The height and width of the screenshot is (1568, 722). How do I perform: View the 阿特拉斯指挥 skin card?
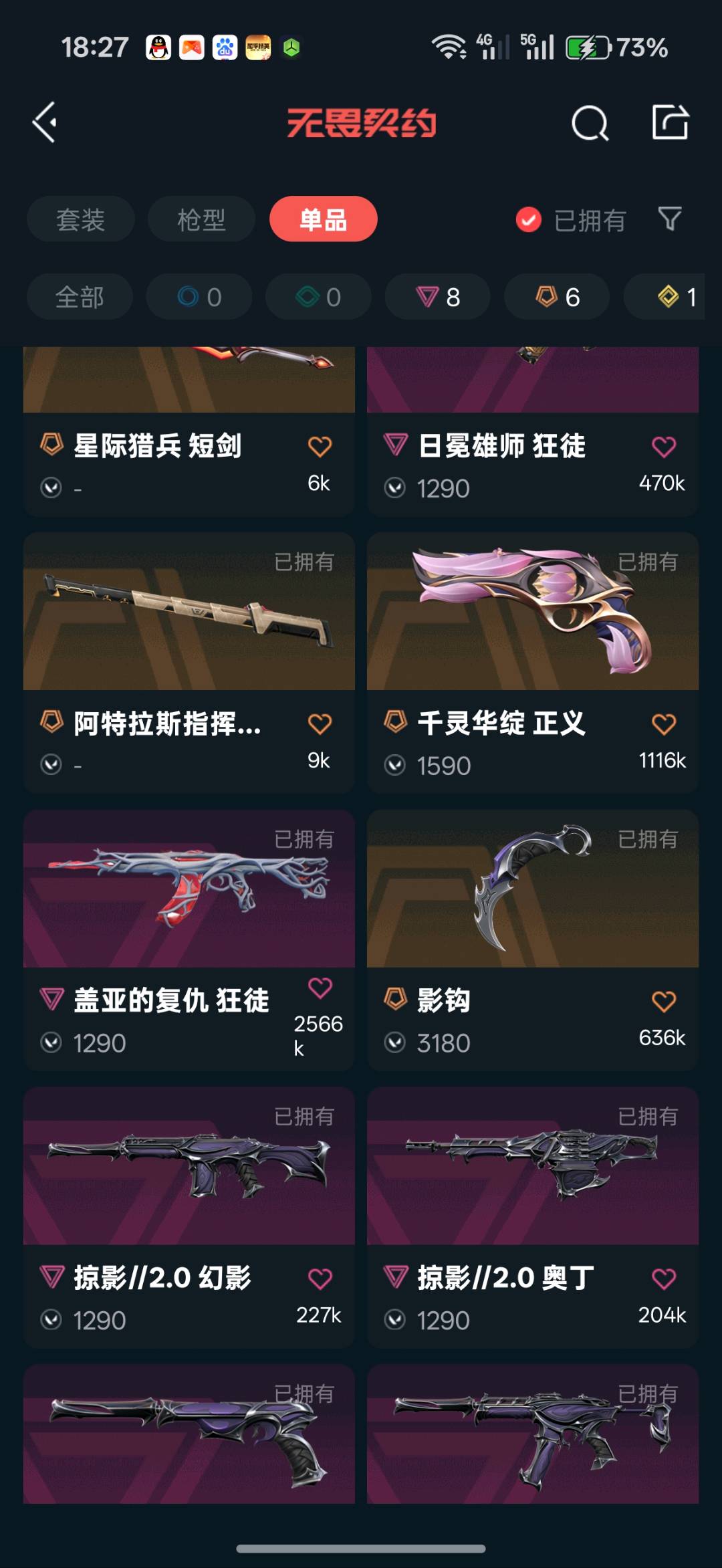pyautogui.click(x=189, y=662)
